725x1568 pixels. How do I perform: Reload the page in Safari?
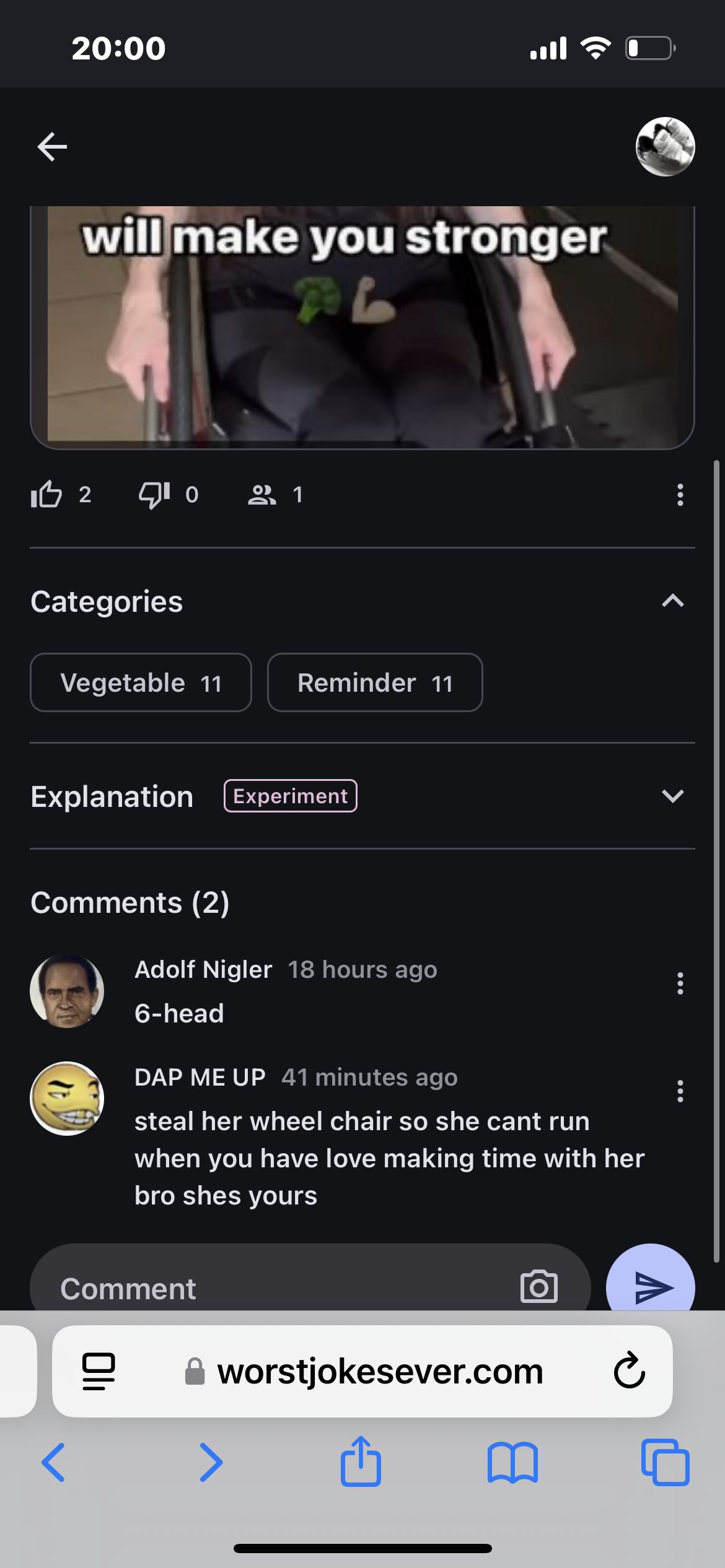pos(629,1371)
